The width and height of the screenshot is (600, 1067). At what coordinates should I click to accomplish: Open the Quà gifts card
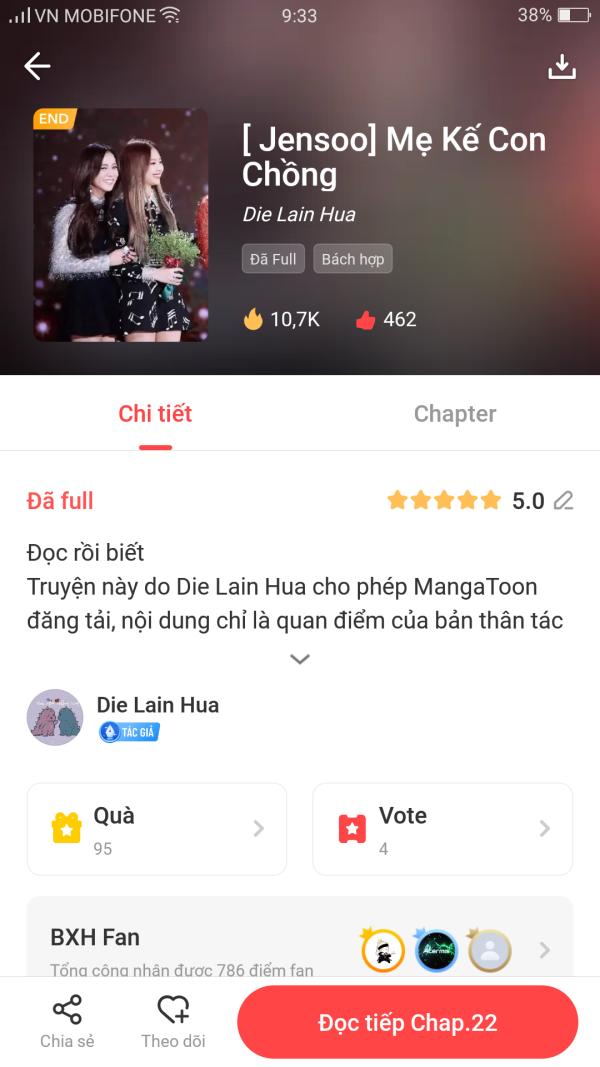(157, 829)
